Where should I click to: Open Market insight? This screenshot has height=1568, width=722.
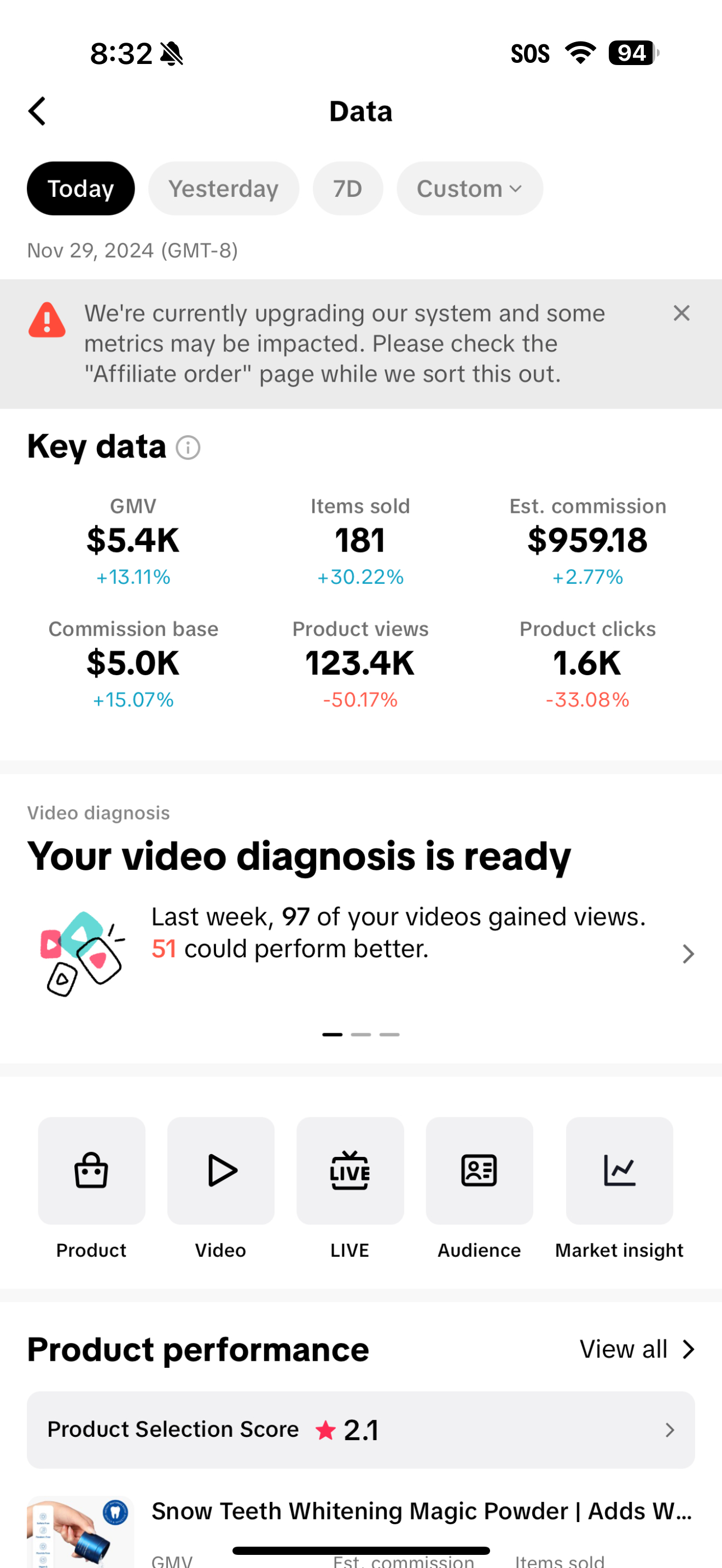coord(619,1171)
